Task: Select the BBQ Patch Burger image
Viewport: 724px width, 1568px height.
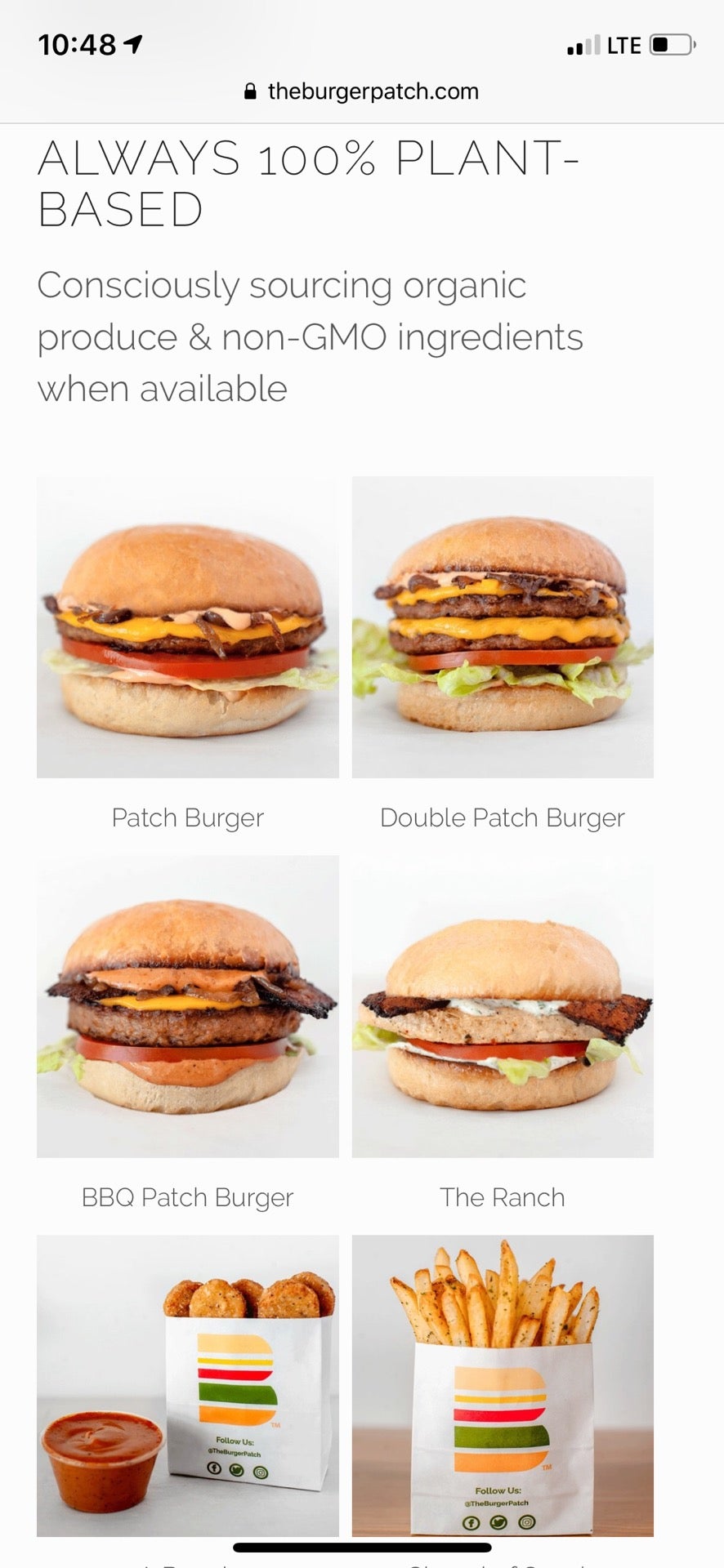Action: [x=188, y=1006]
